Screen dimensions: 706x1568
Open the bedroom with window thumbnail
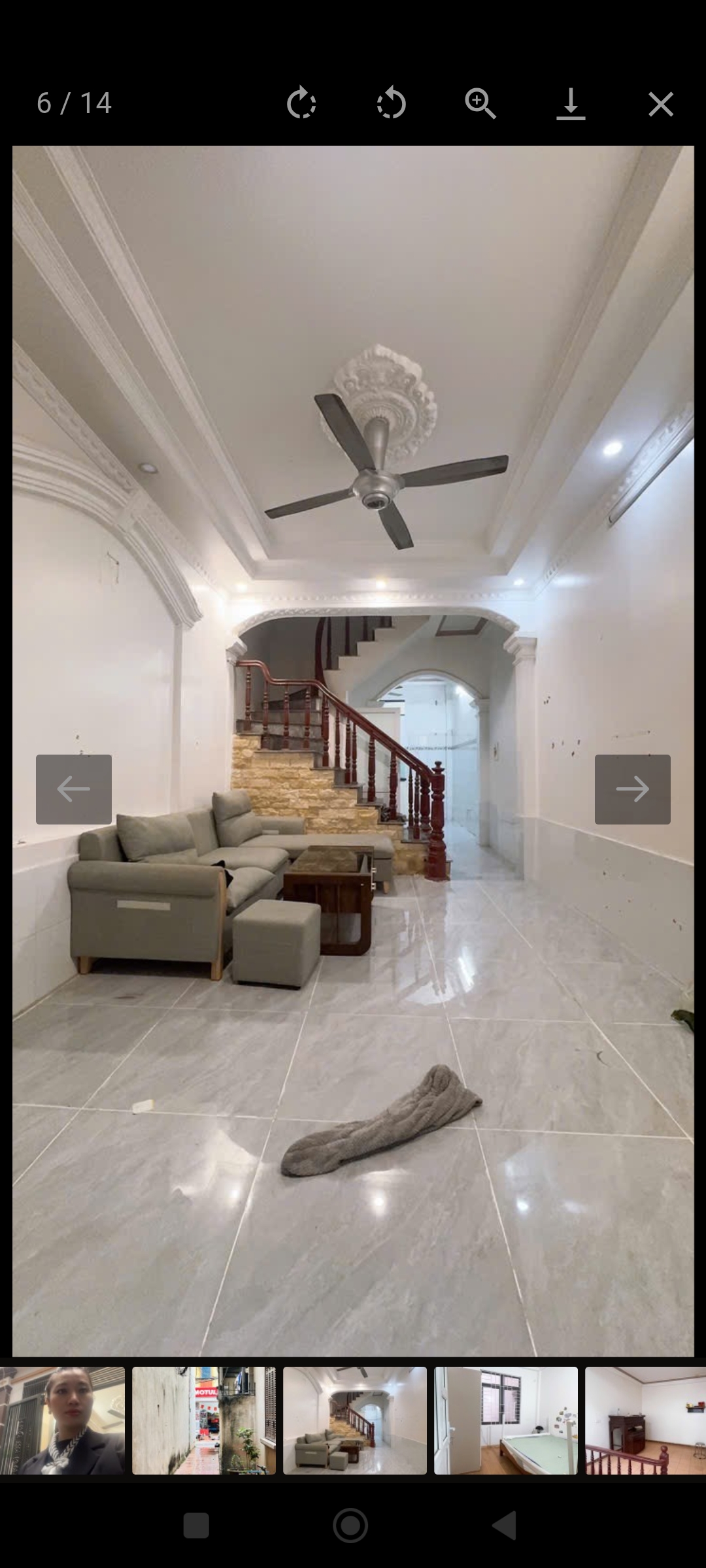pos(506,1420)
